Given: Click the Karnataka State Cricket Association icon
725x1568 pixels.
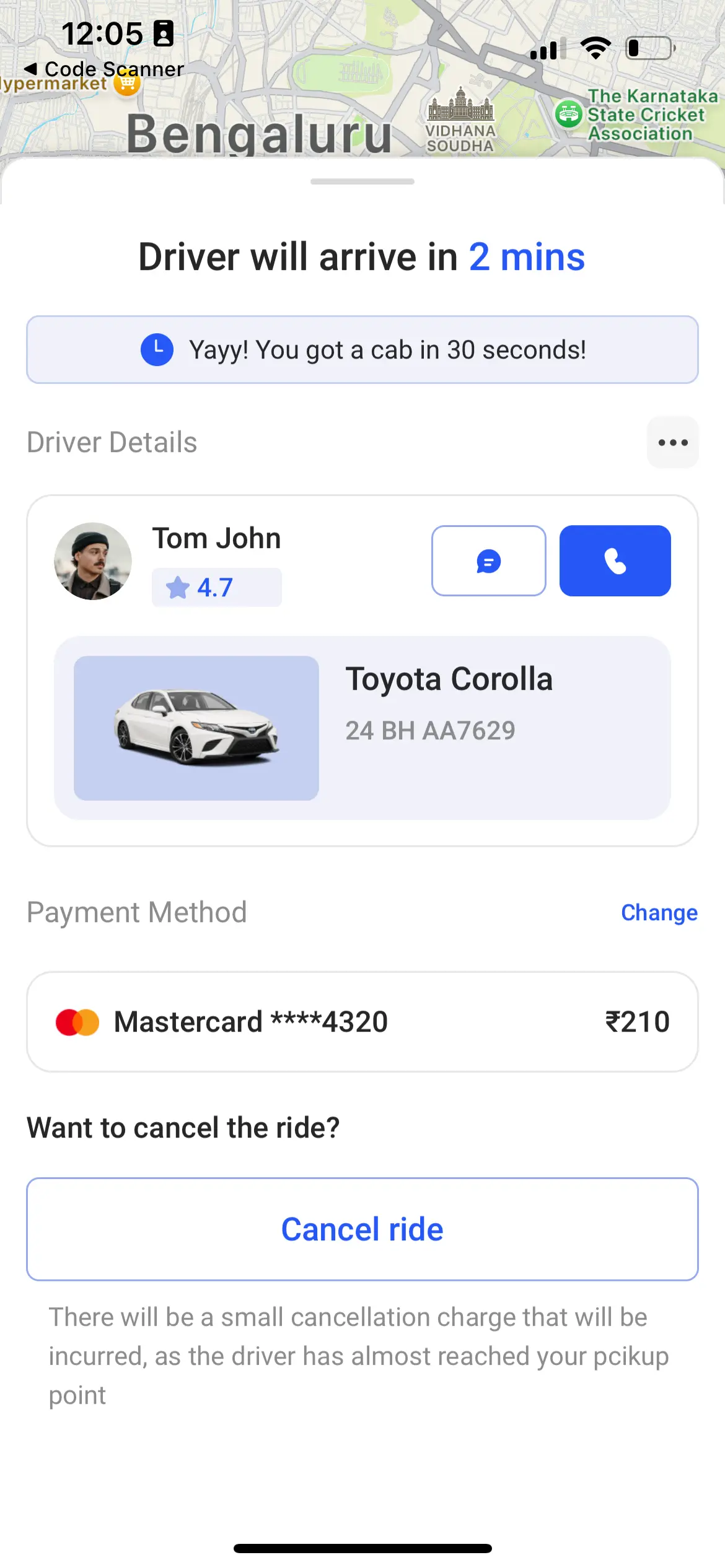Looking at the screenshot, I should click(x=568, y=113).
